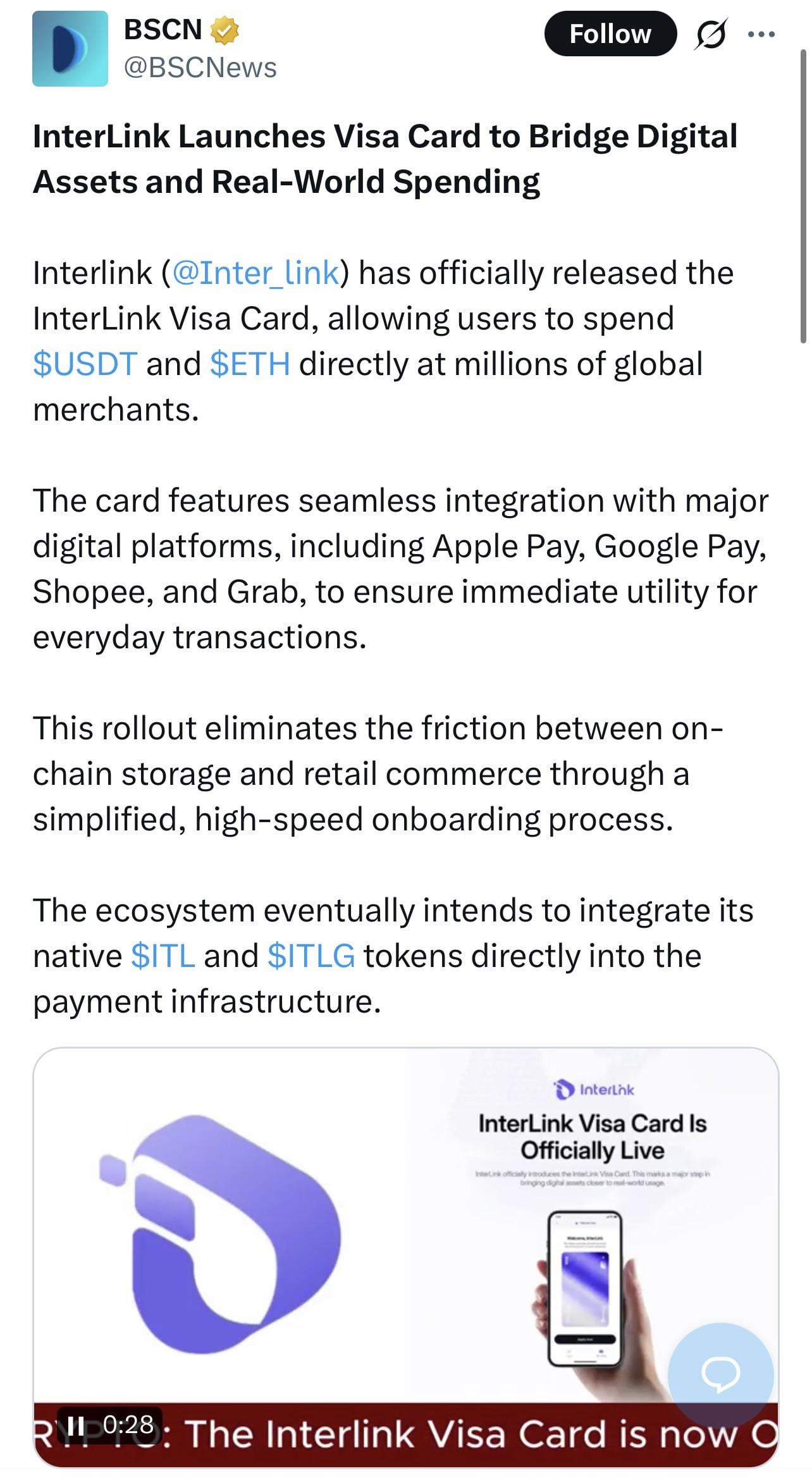Tap the floating reply bubble button

(720, 1374)
